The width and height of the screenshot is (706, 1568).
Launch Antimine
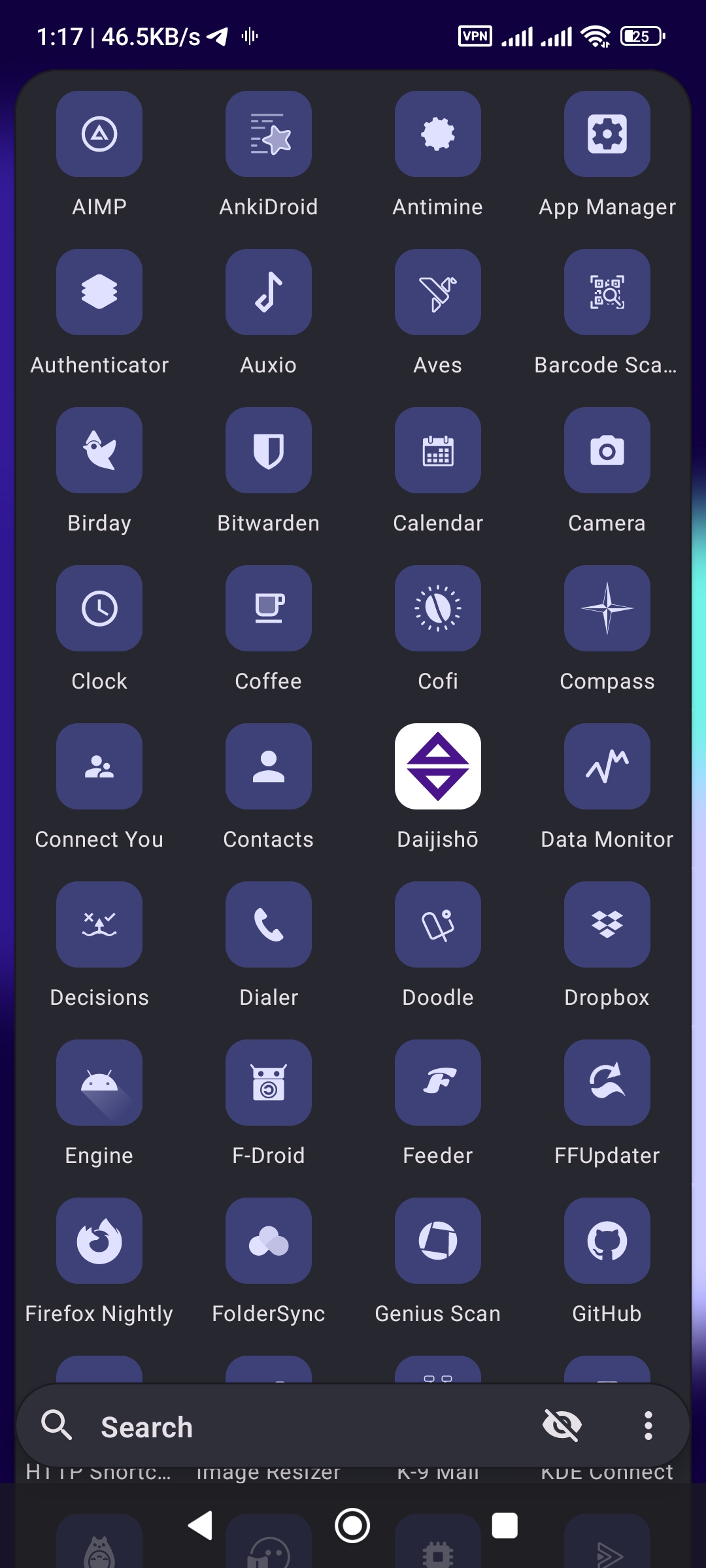point(437,134)
